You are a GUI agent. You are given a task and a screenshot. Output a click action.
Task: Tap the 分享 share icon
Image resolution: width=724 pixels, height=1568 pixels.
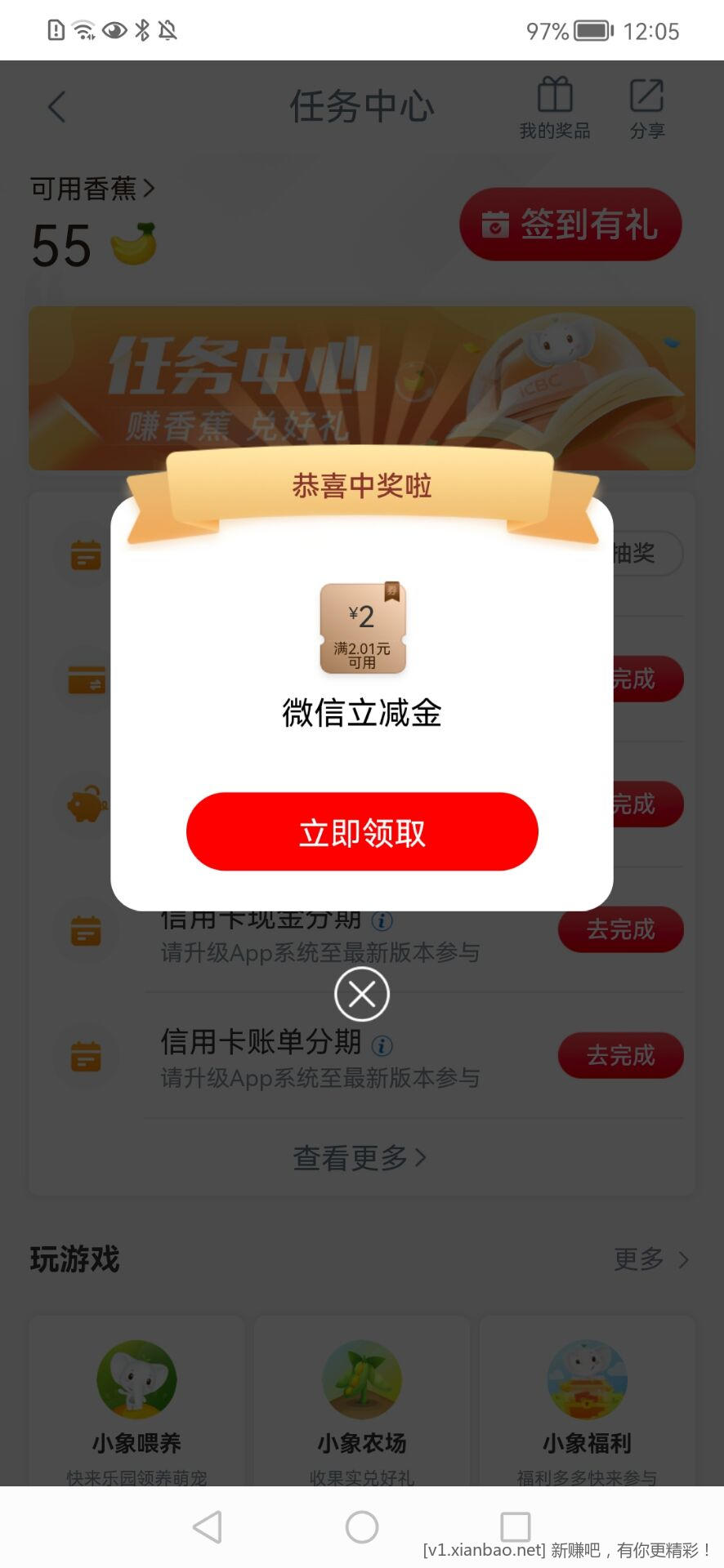click(x=646, y=108)
